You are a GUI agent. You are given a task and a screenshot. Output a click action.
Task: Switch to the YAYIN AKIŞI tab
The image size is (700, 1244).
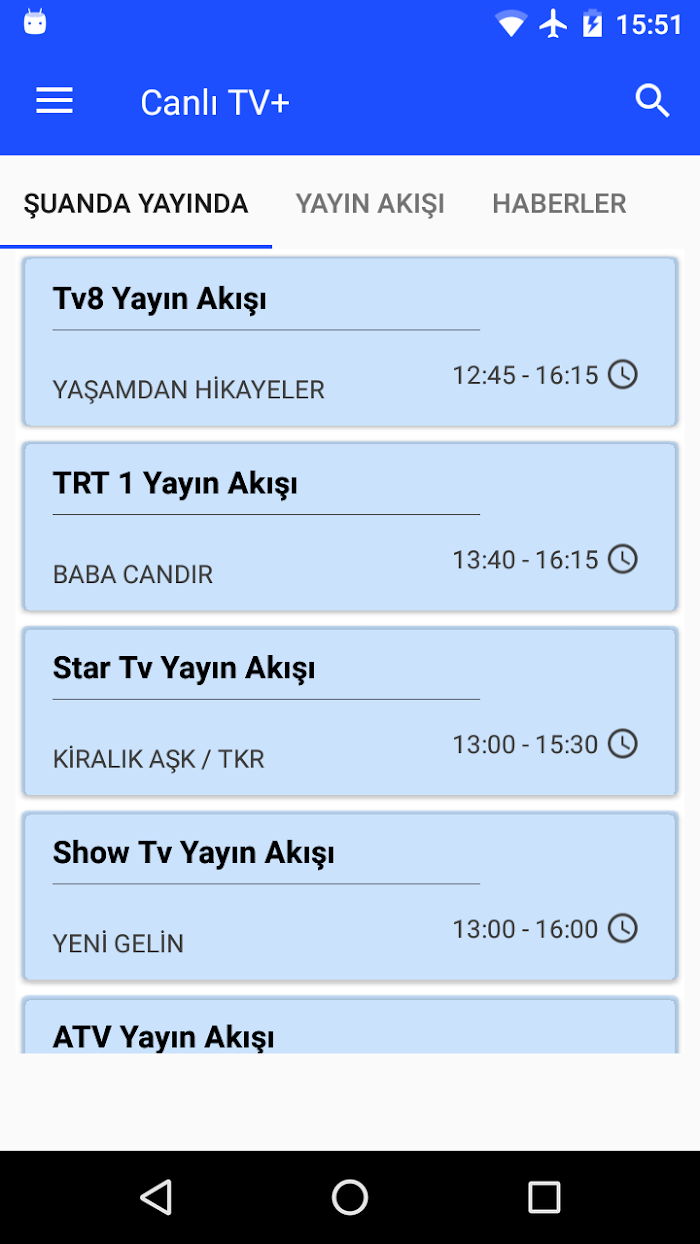click(x=370, y=204)
